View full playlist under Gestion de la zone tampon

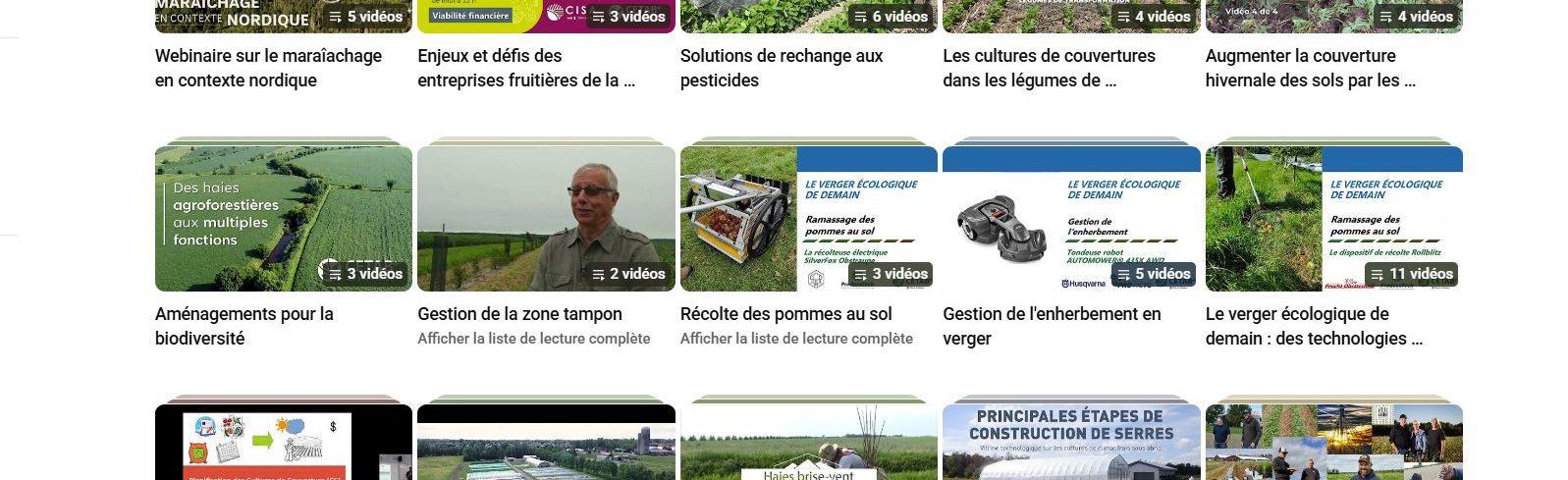point(533,339)
